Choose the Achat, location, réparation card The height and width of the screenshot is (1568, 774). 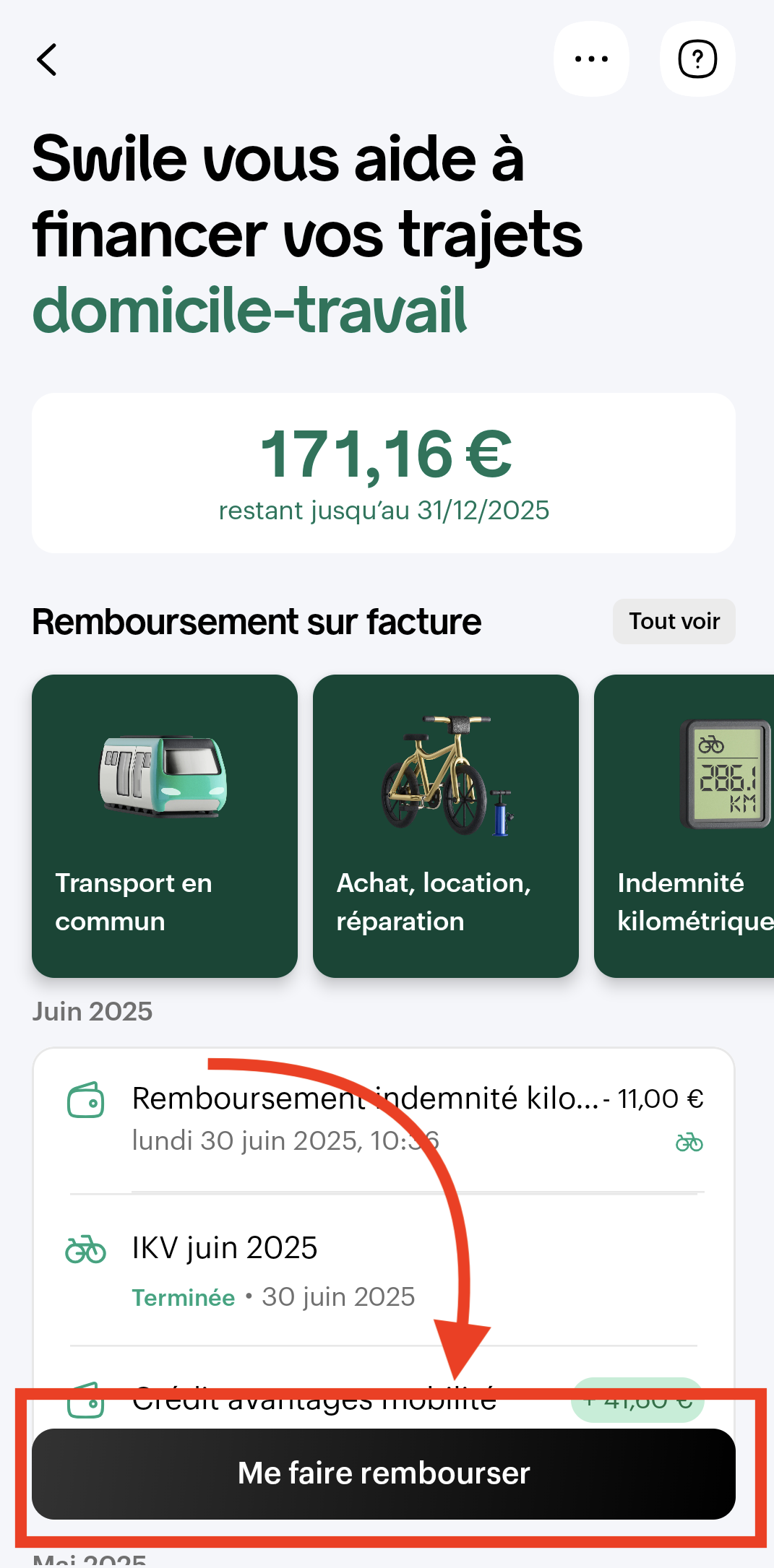(445, 826)
